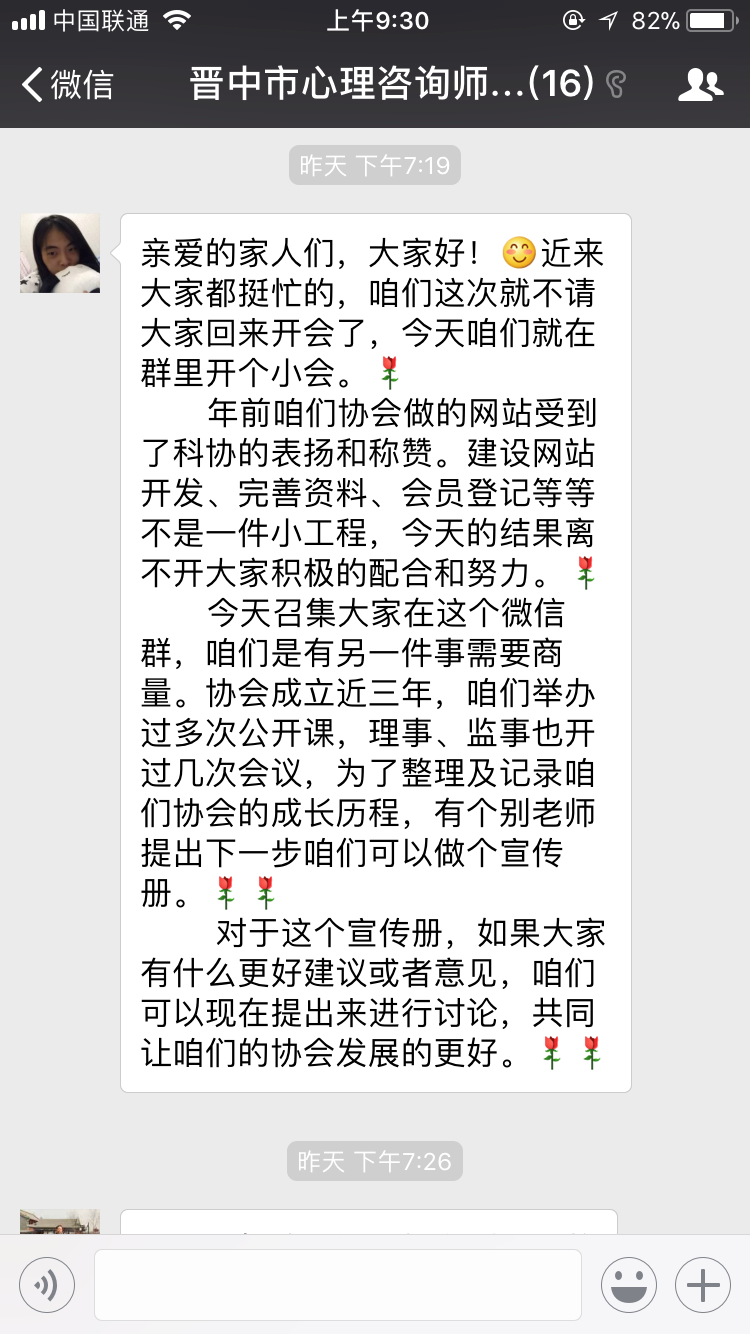The height and width of the screenshot is (1334, 750).
Task: Open the plus attachments menu
Action: (703, 1285)
